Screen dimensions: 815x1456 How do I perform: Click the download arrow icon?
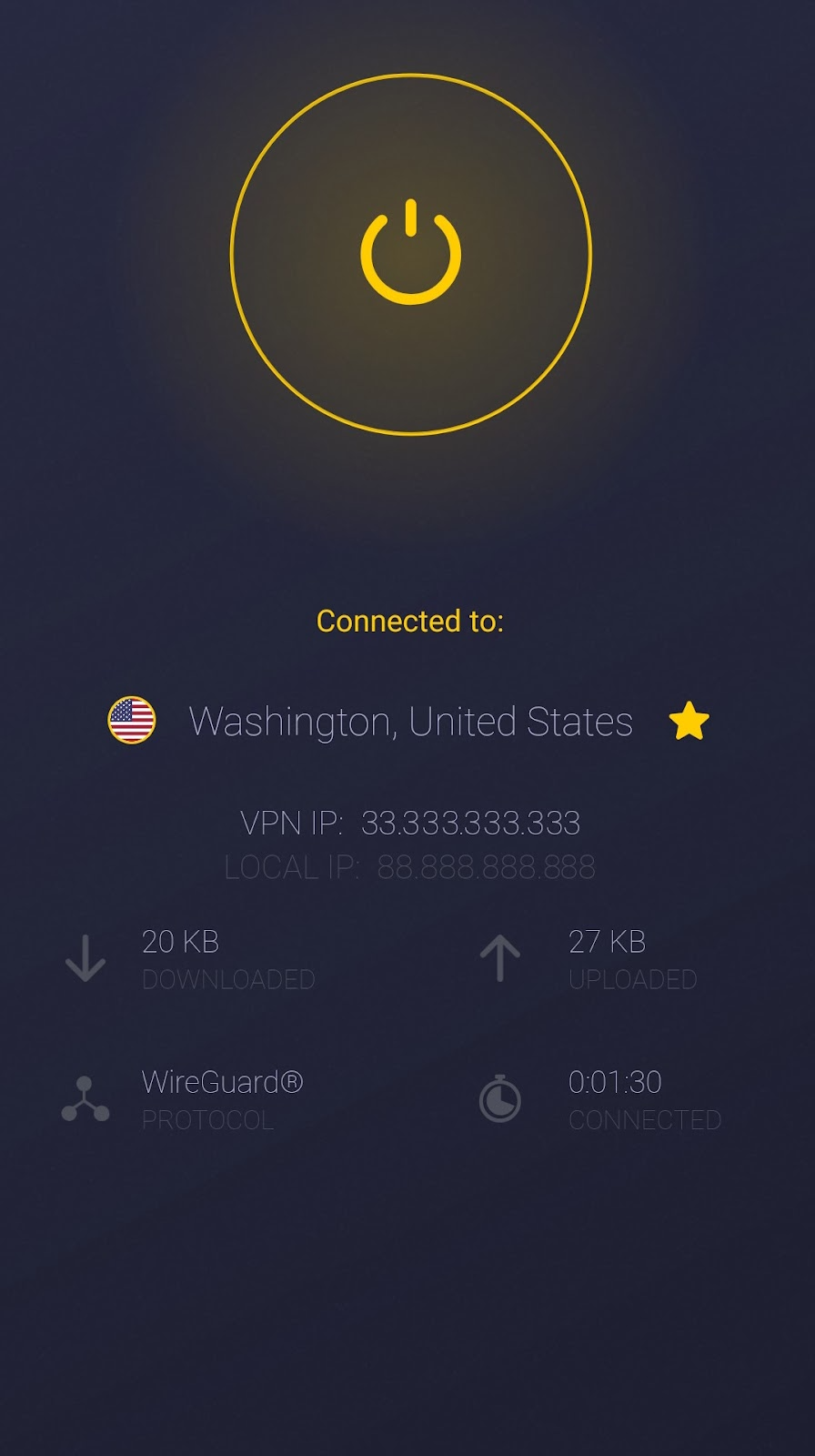pyautogui.click(x=85, y=957)
